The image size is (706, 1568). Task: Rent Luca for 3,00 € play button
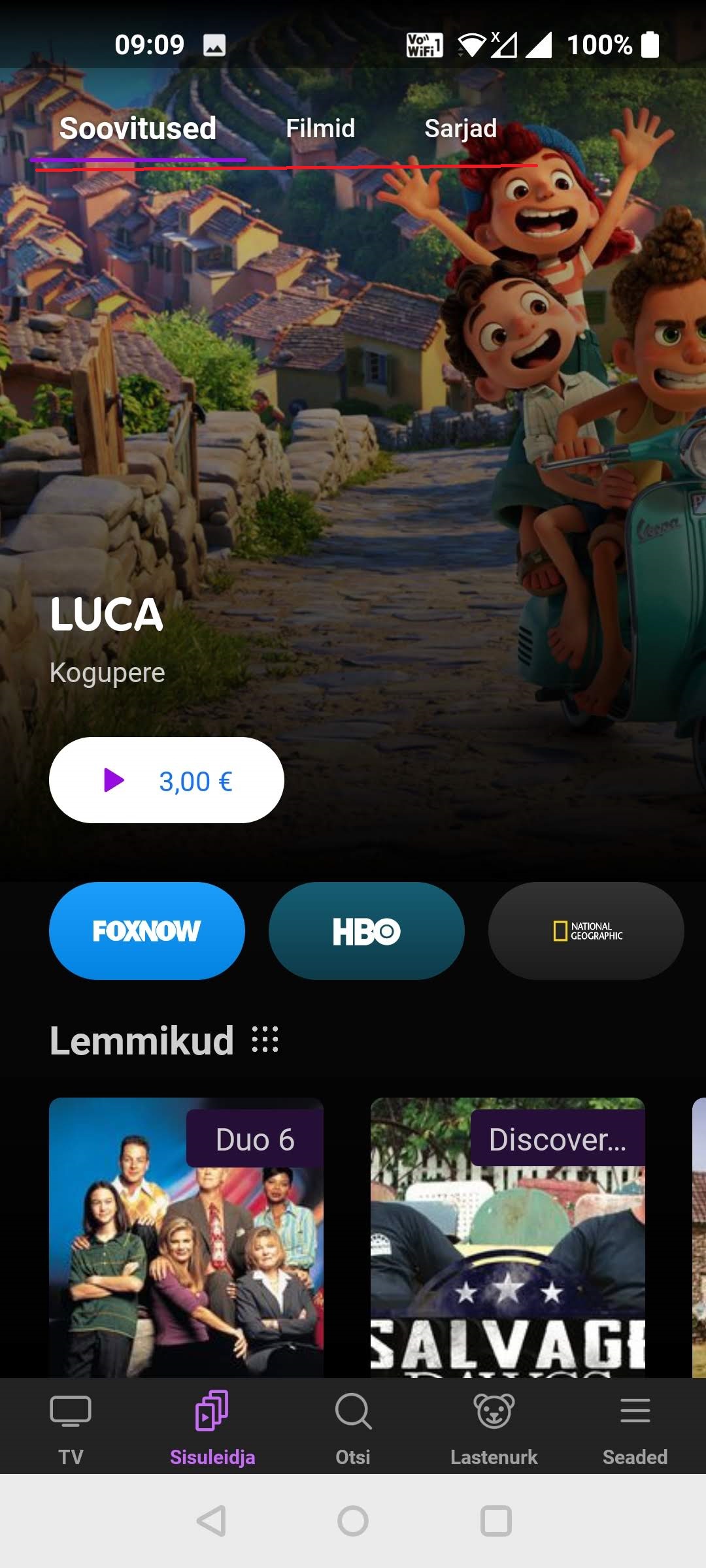[167, 780]
